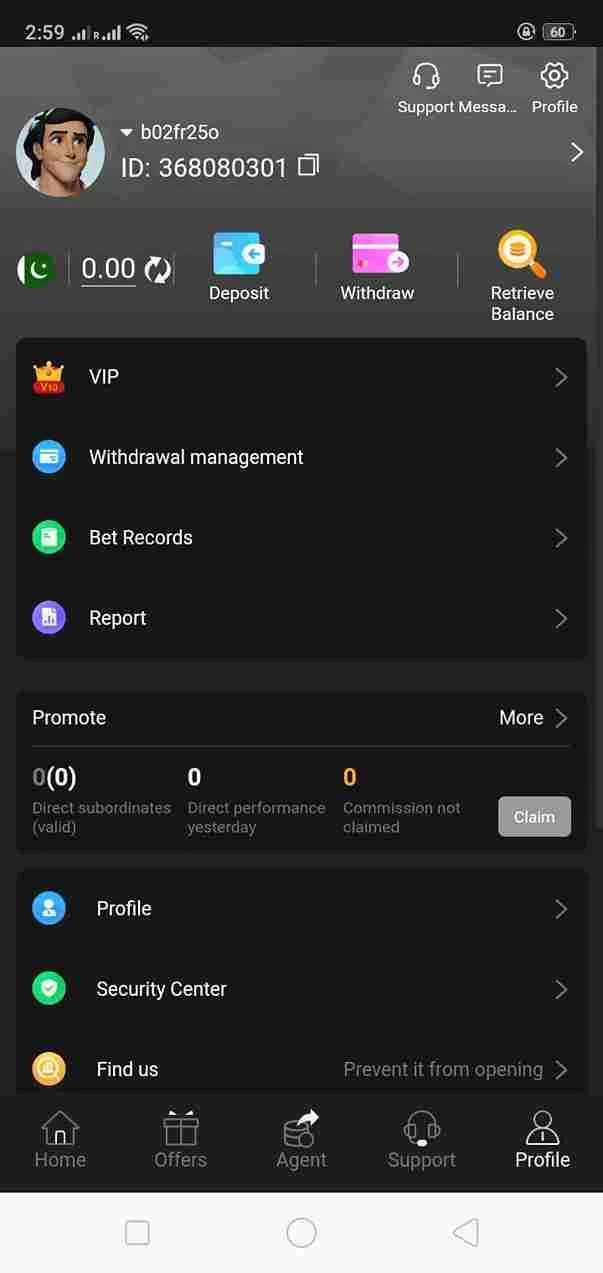Copy the user ID number
Screen dimensions: 603x1273
pyautogui.click(x=309, y=165)
